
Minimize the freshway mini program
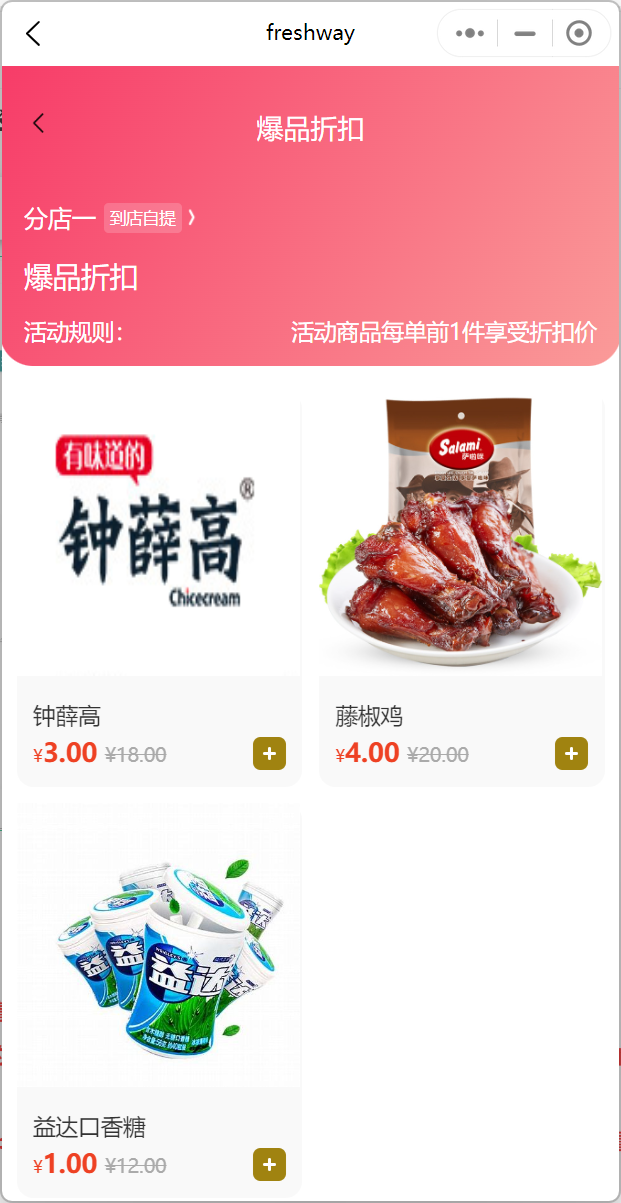(x=525, y=33)
